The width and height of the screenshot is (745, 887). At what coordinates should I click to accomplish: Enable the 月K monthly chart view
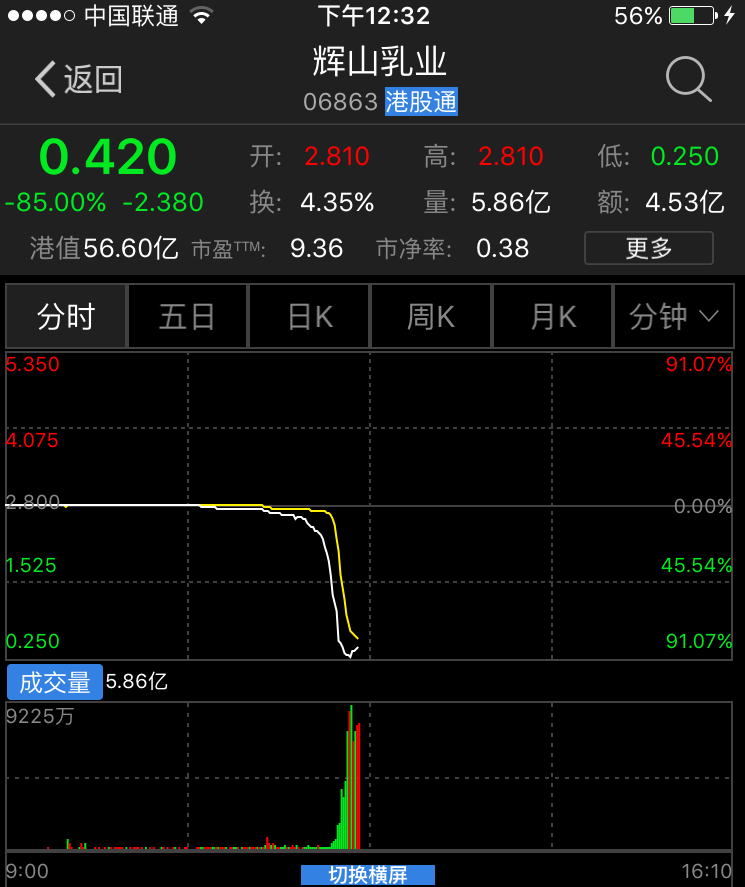(552, 315)
